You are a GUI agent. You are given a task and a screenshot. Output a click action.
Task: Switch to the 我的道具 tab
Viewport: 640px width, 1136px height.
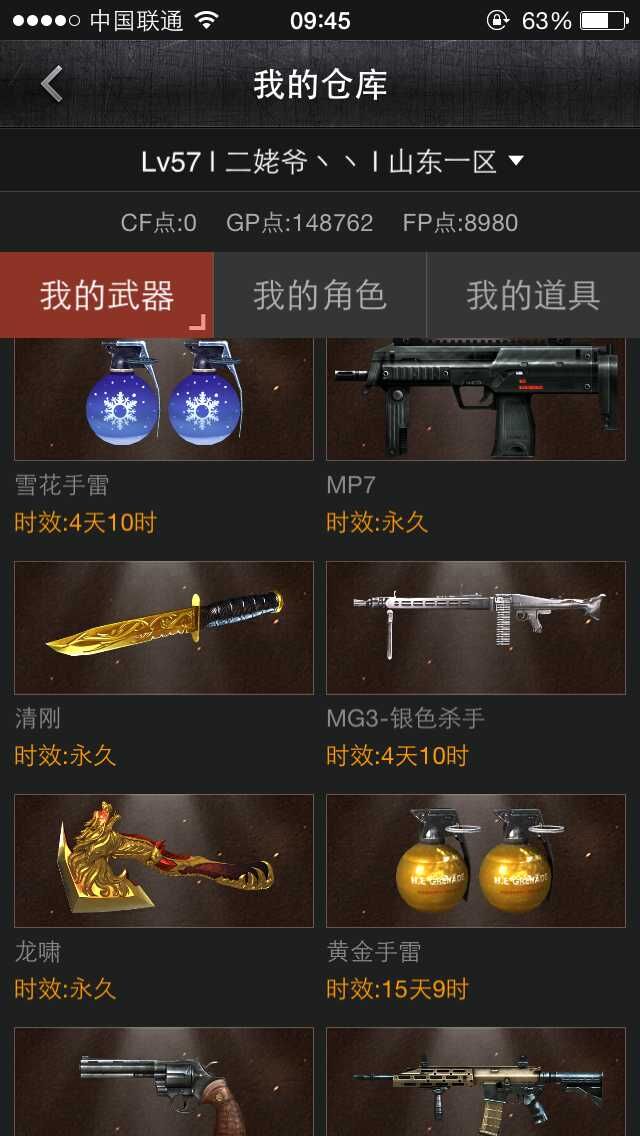pos(533,296)
